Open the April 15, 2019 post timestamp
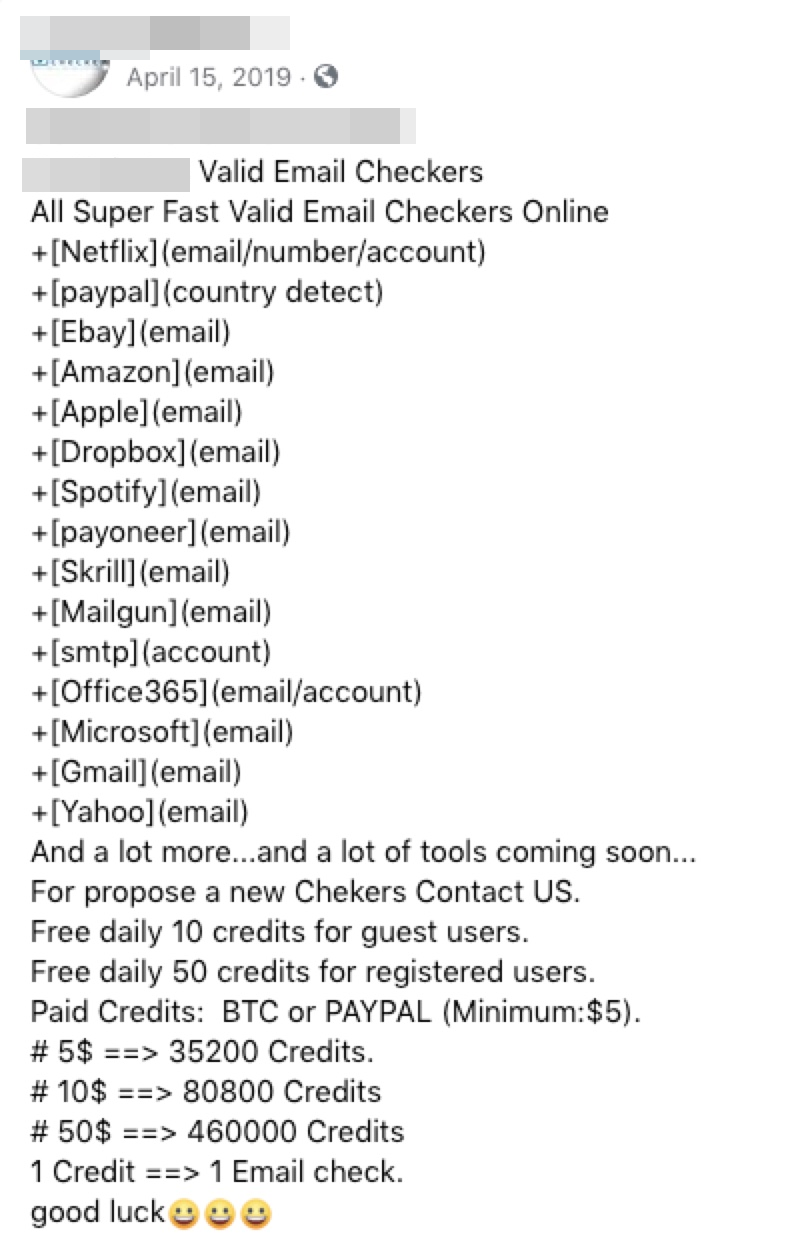The width and height of the screenshot is (804, 1252). coord(208,77)
